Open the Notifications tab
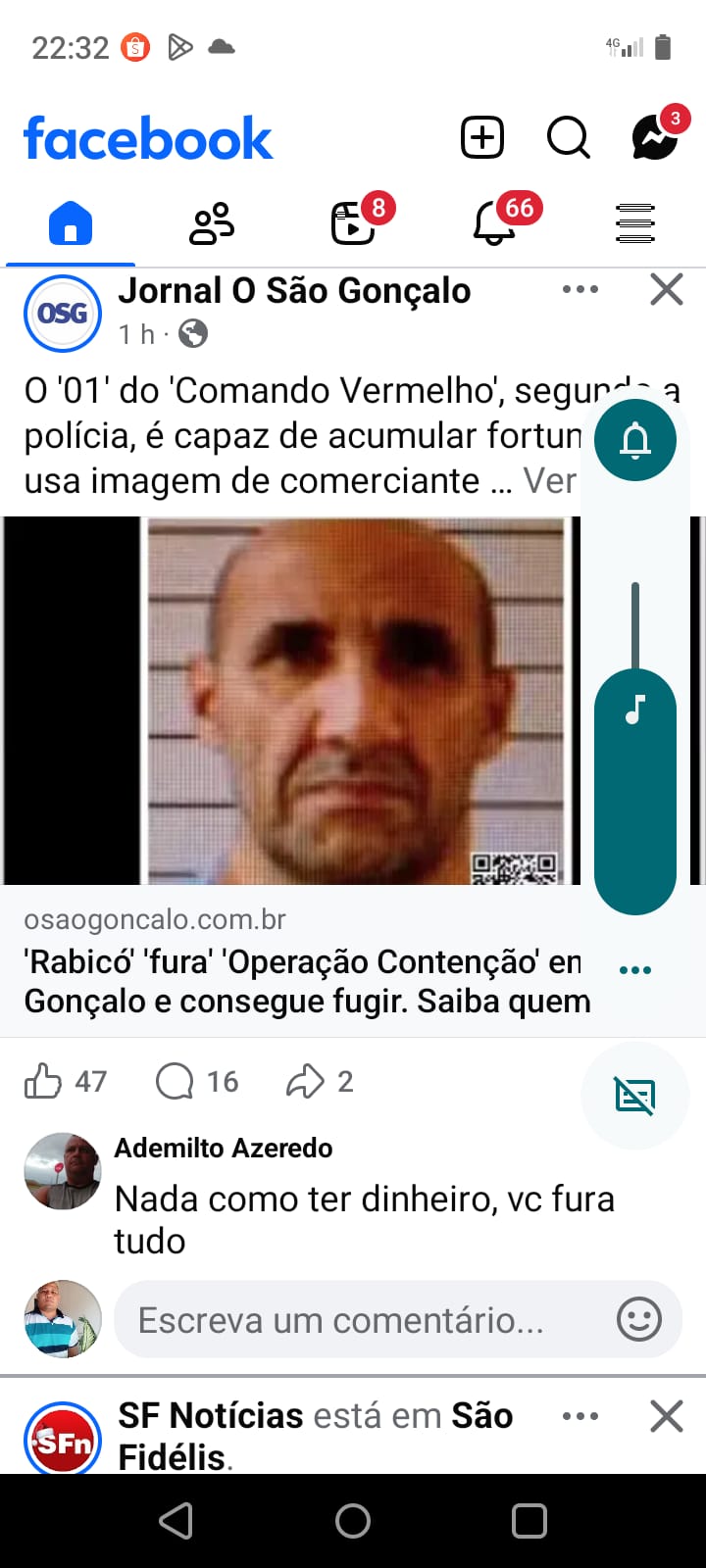The image size is (706, 1568). pyautogui.click(x=494, y=223)
